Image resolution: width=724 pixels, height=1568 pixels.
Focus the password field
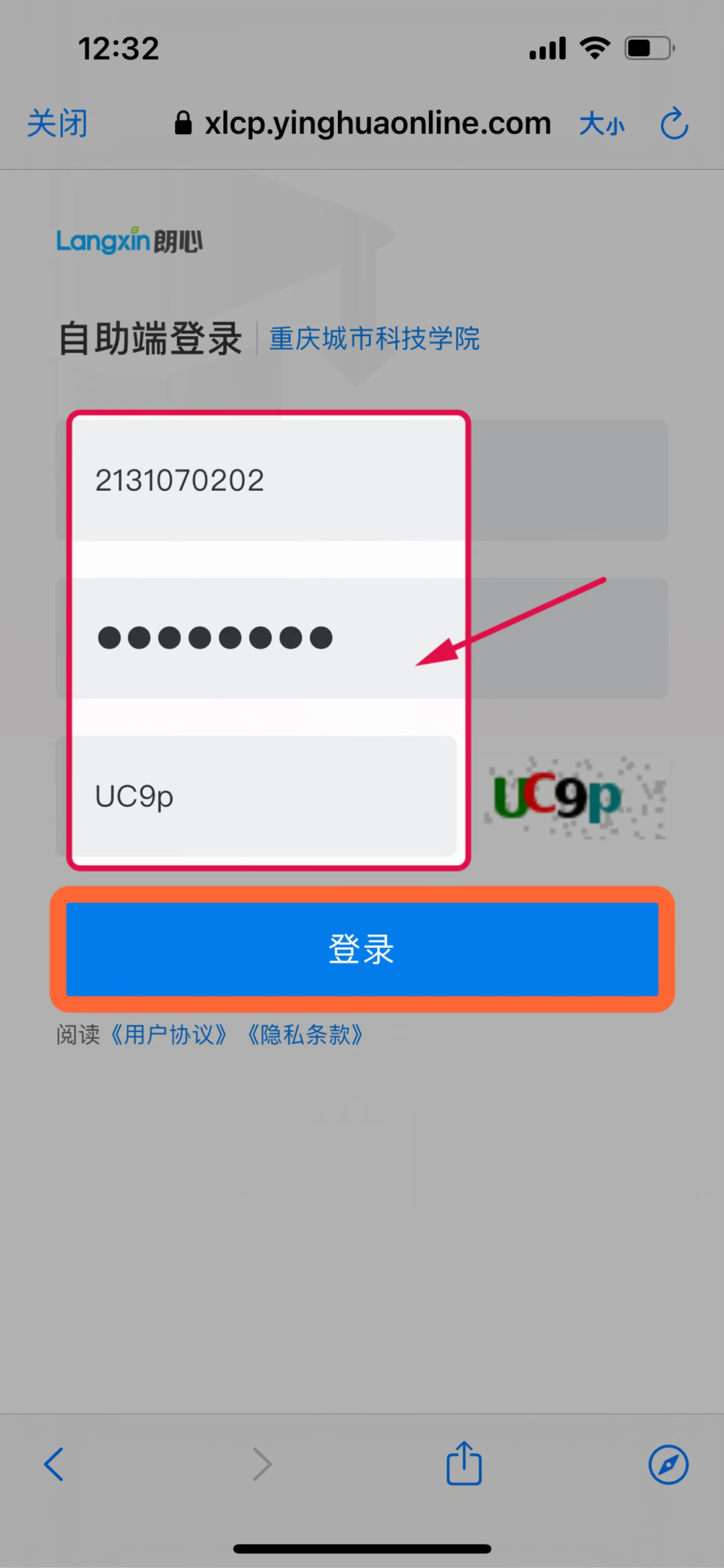point(268,638)
